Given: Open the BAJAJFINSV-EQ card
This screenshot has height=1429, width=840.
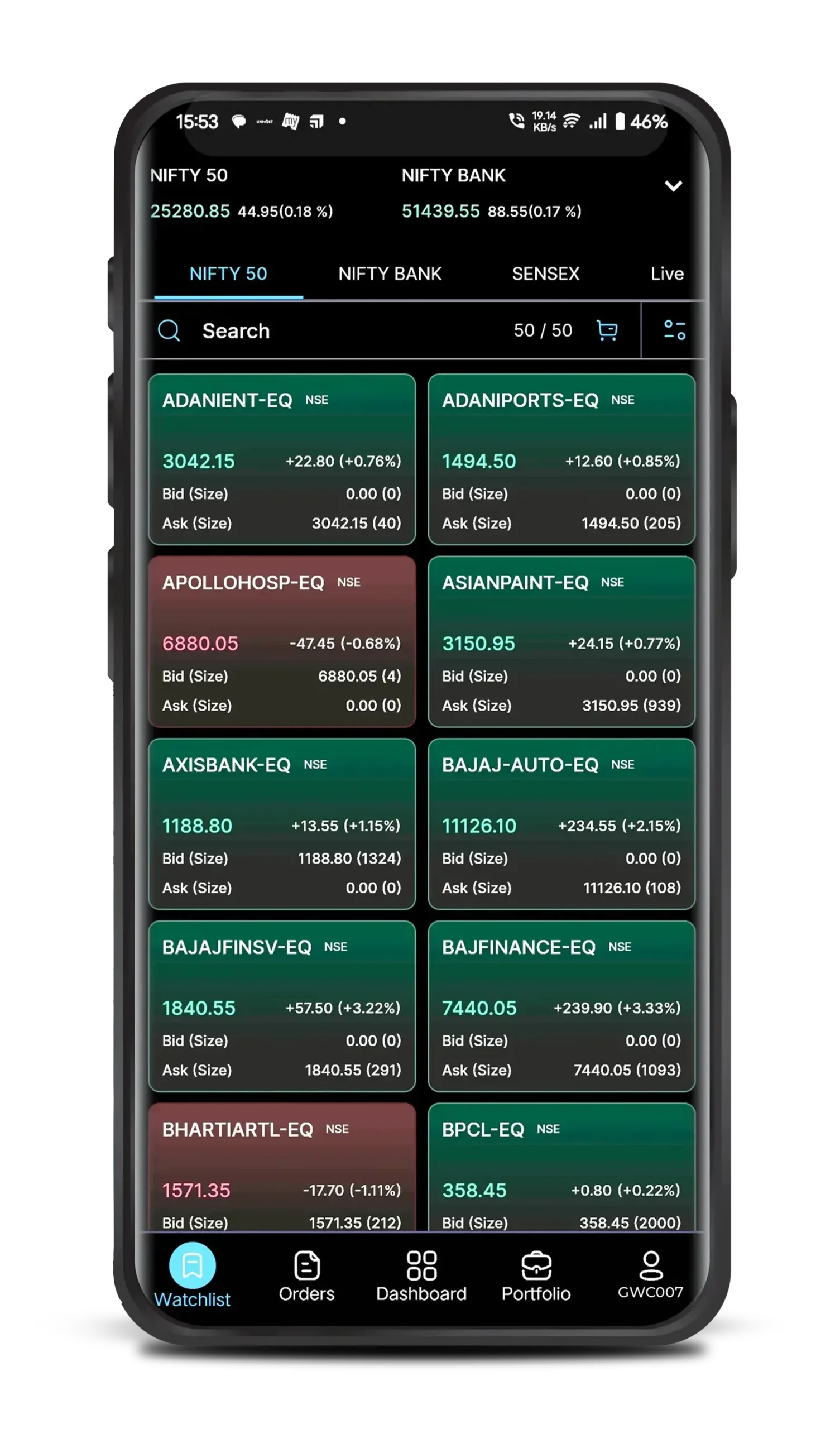Looking at the screenshot, I should coord(282,1006).
